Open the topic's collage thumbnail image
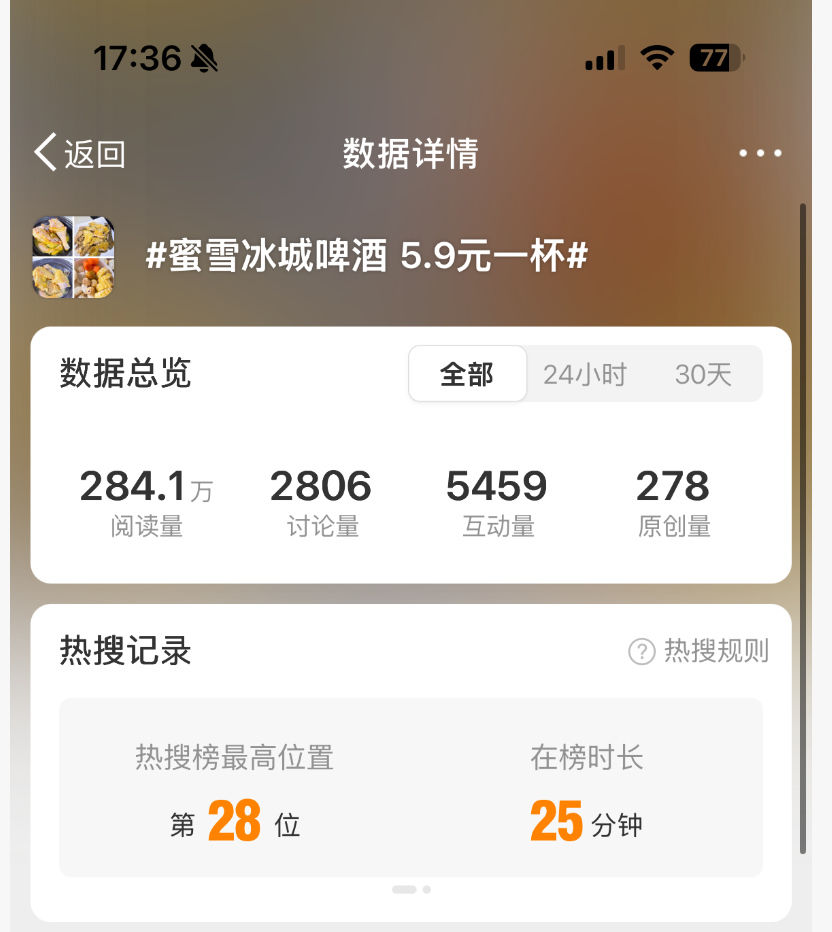The image size is (832, 932). pos(74,257)
